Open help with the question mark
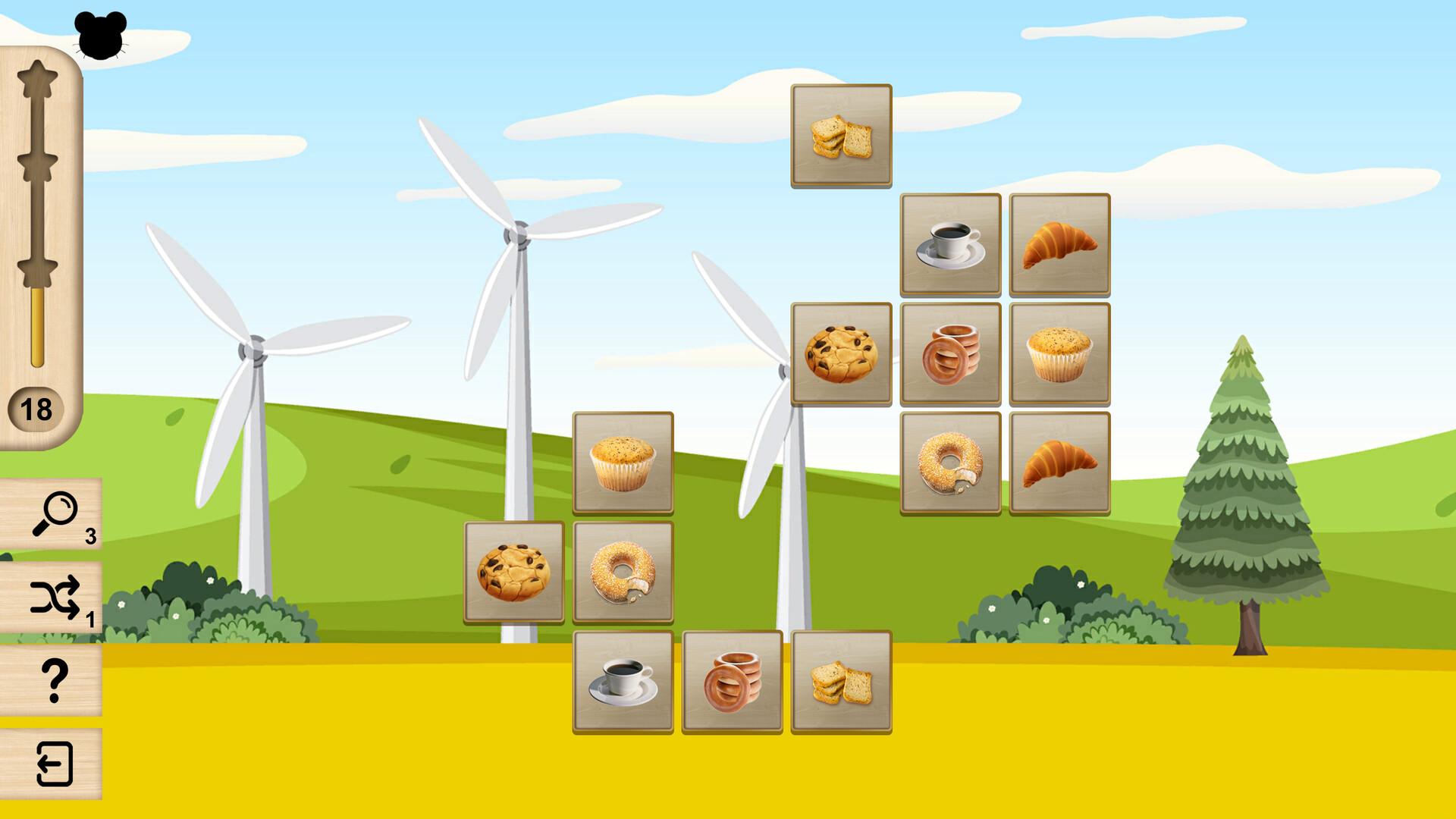 pyautogui.click(x=53, y=680)
